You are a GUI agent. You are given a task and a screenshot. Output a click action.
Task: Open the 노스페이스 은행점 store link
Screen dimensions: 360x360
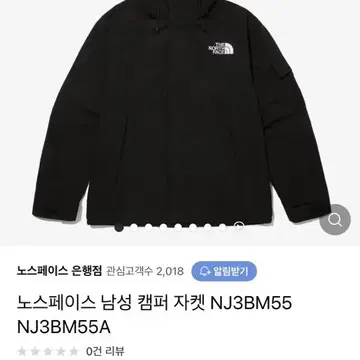59,271
